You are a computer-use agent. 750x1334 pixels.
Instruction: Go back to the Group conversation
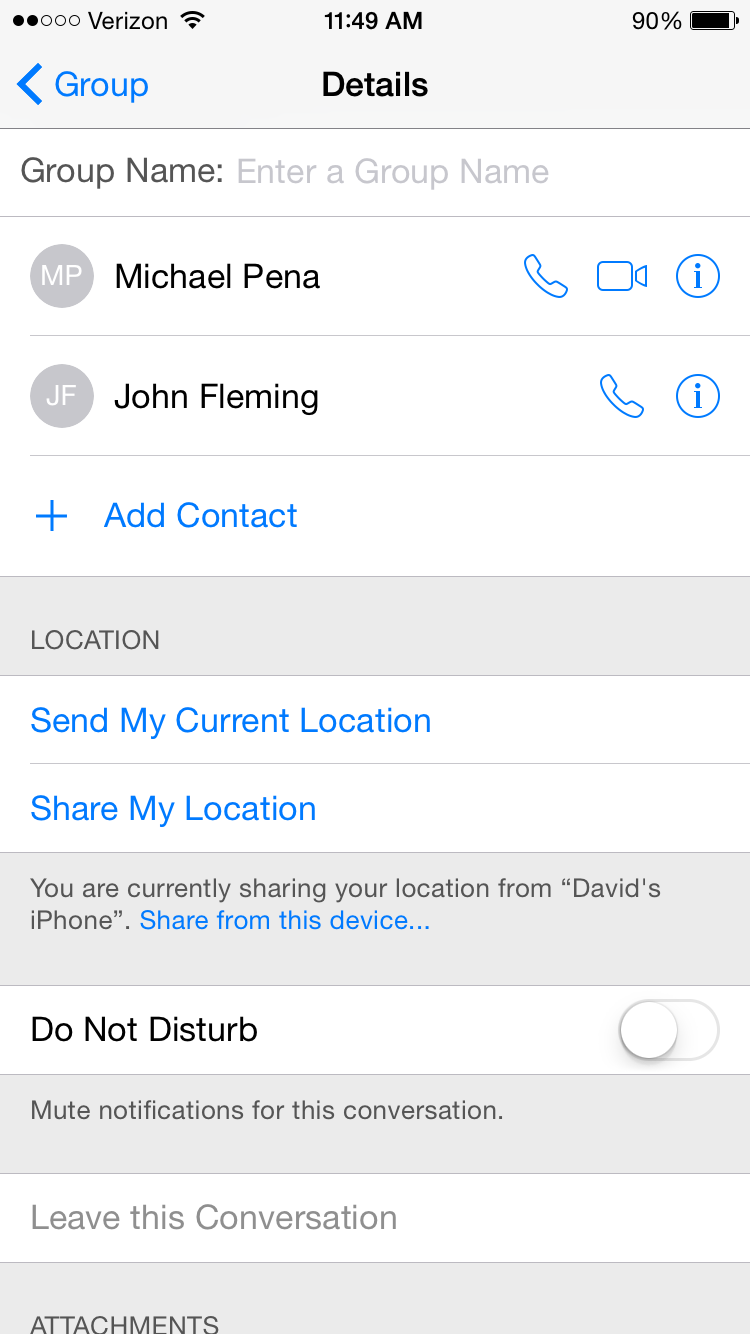[83, 85]
